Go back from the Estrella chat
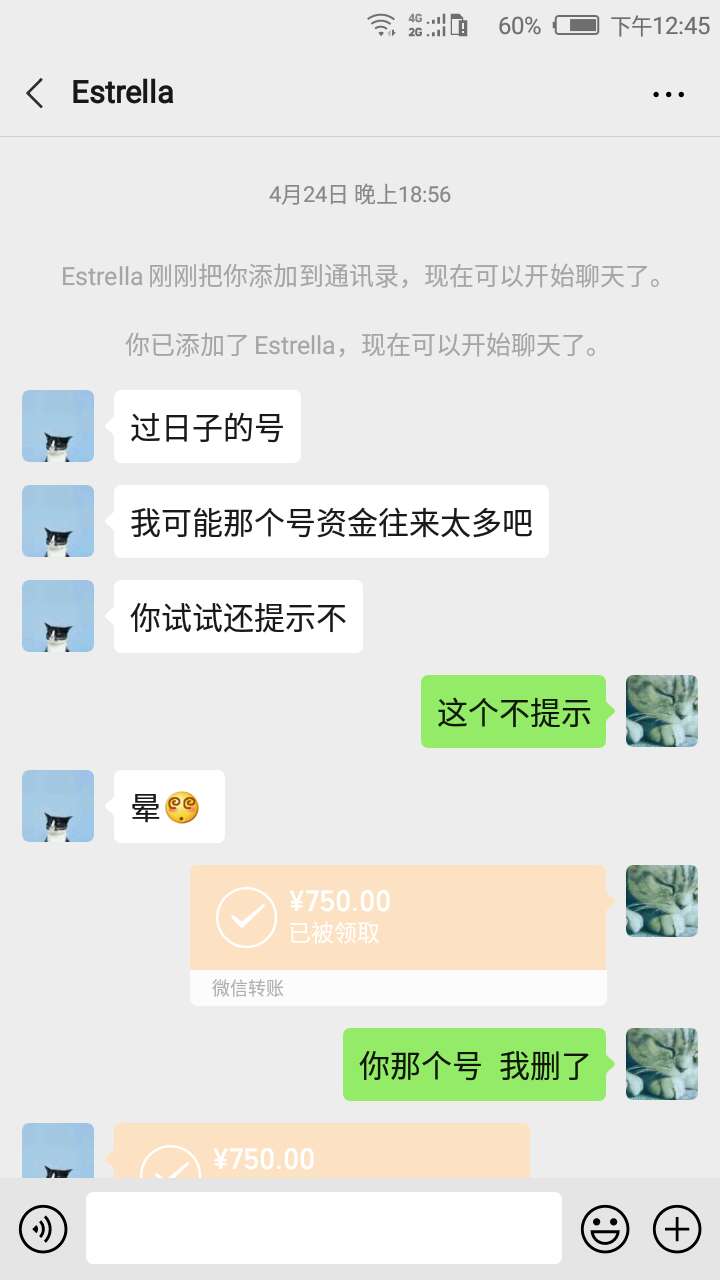The height and width of the screenshot is (1280, 720). click(x=36, y=93)
